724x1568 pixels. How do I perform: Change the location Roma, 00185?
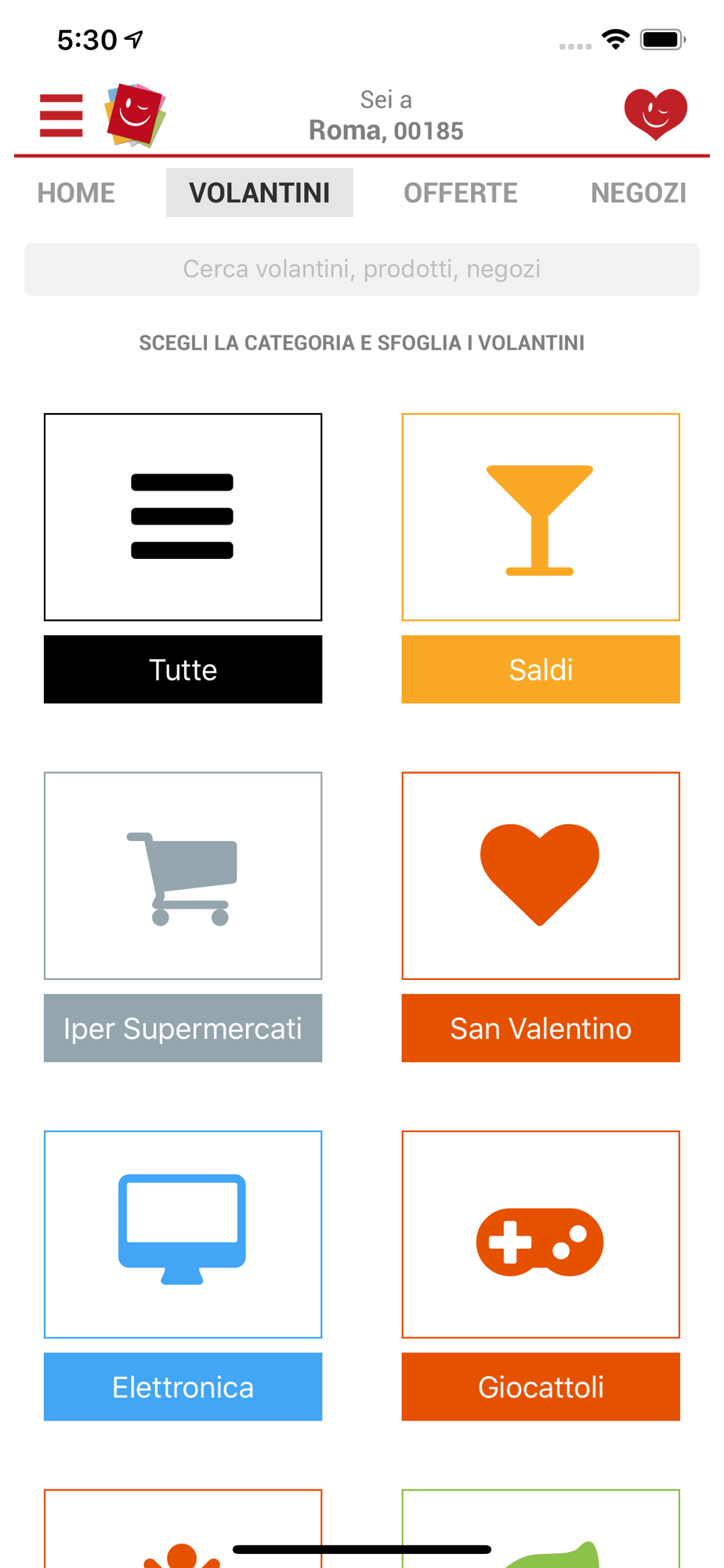386,130
